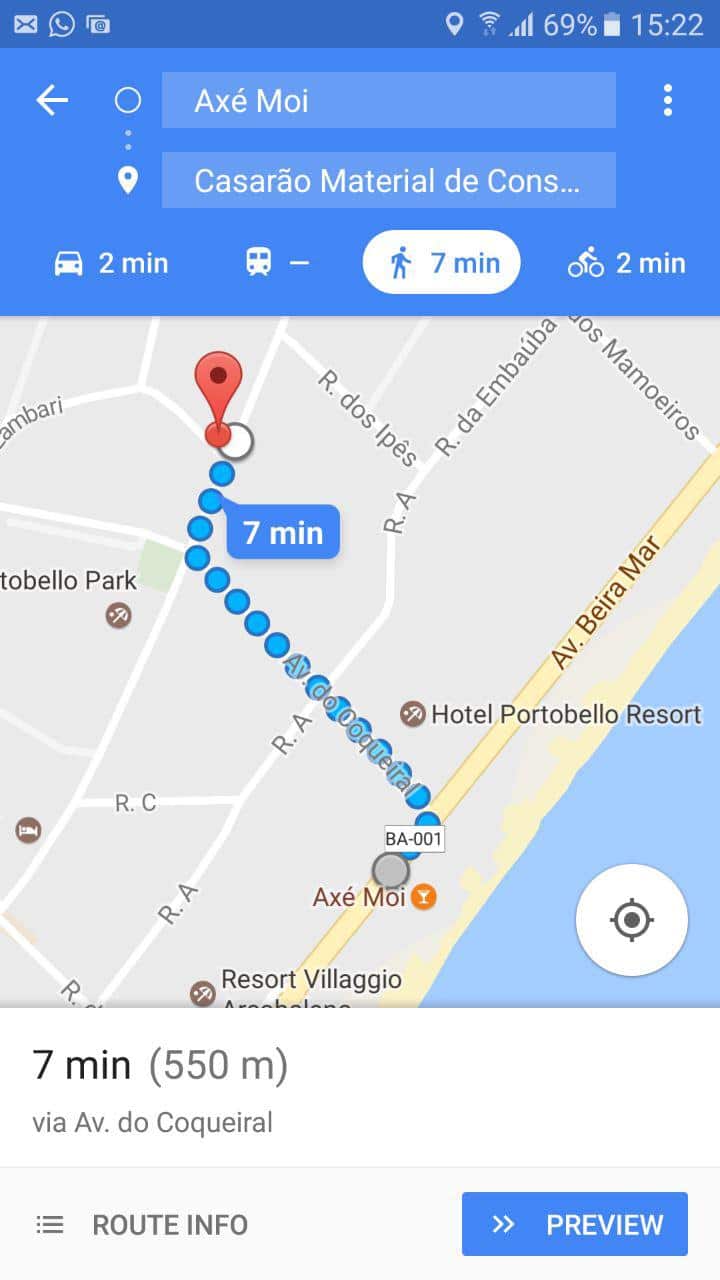The height and width of the screenshot is (1280, 720).
Task: Edit the starting point Axé Moi
Action: click(x=388, y=100)
